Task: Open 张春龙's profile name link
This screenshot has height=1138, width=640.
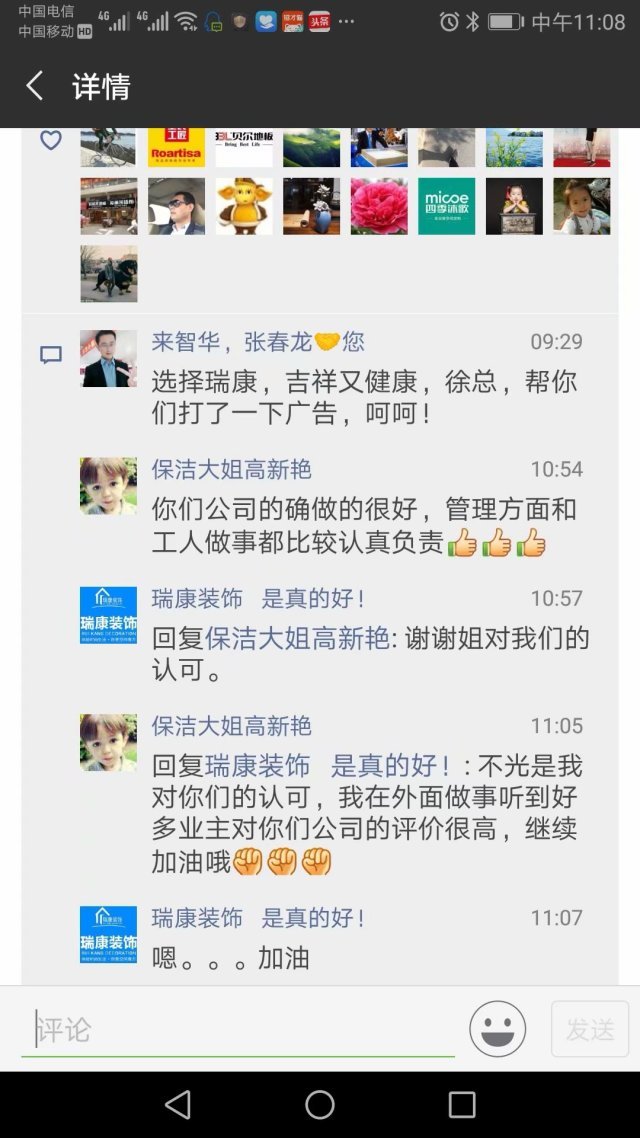Action: click(274, 342)
